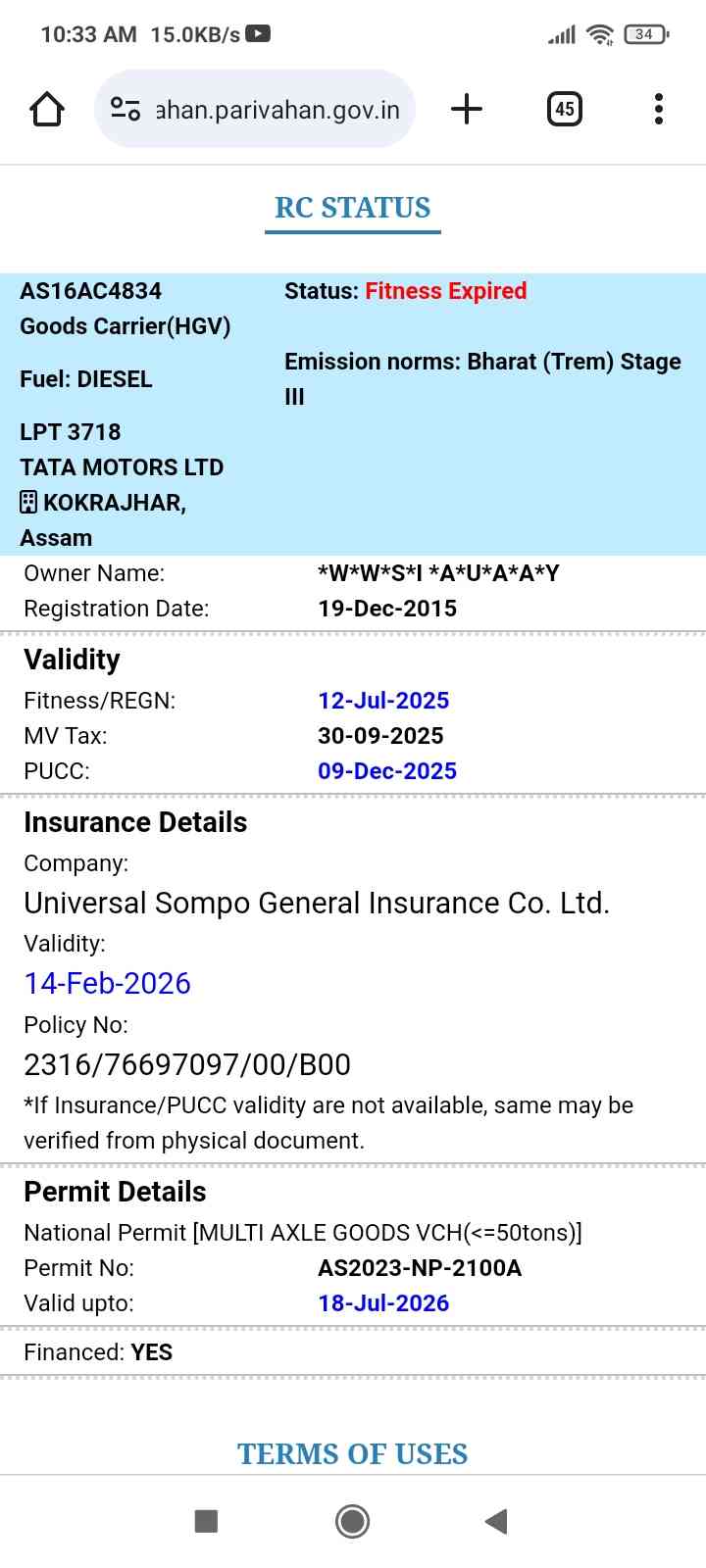View site information icon in address bar
706x1568 pixels.
(126, 109)
